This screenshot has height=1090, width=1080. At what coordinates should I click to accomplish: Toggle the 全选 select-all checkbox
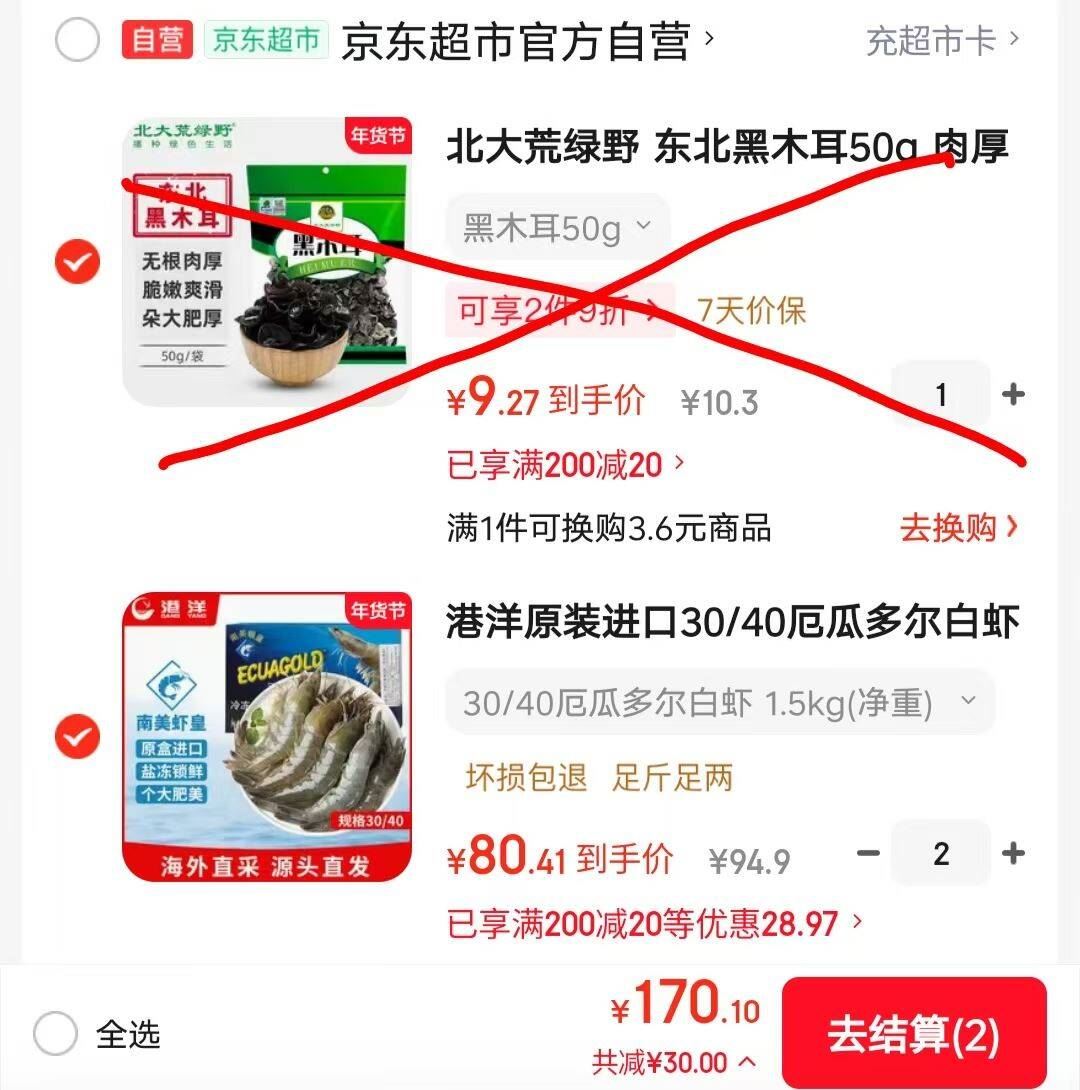point(55,1033)
